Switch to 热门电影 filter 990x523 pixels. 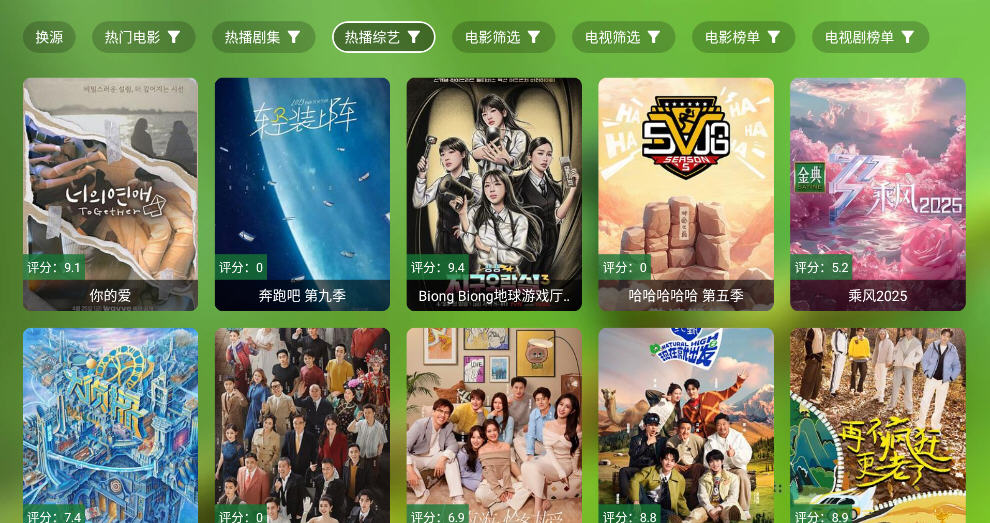[143, 37]
